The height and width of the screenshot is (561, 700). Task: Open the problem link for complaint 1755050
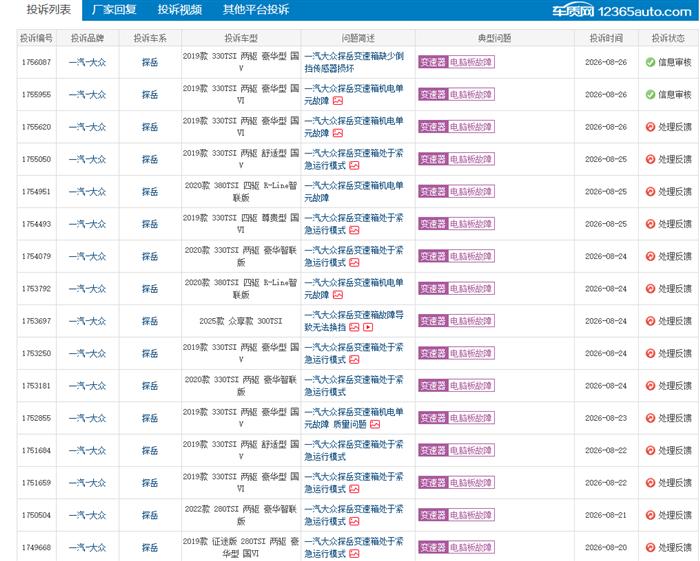coord(354,159)
